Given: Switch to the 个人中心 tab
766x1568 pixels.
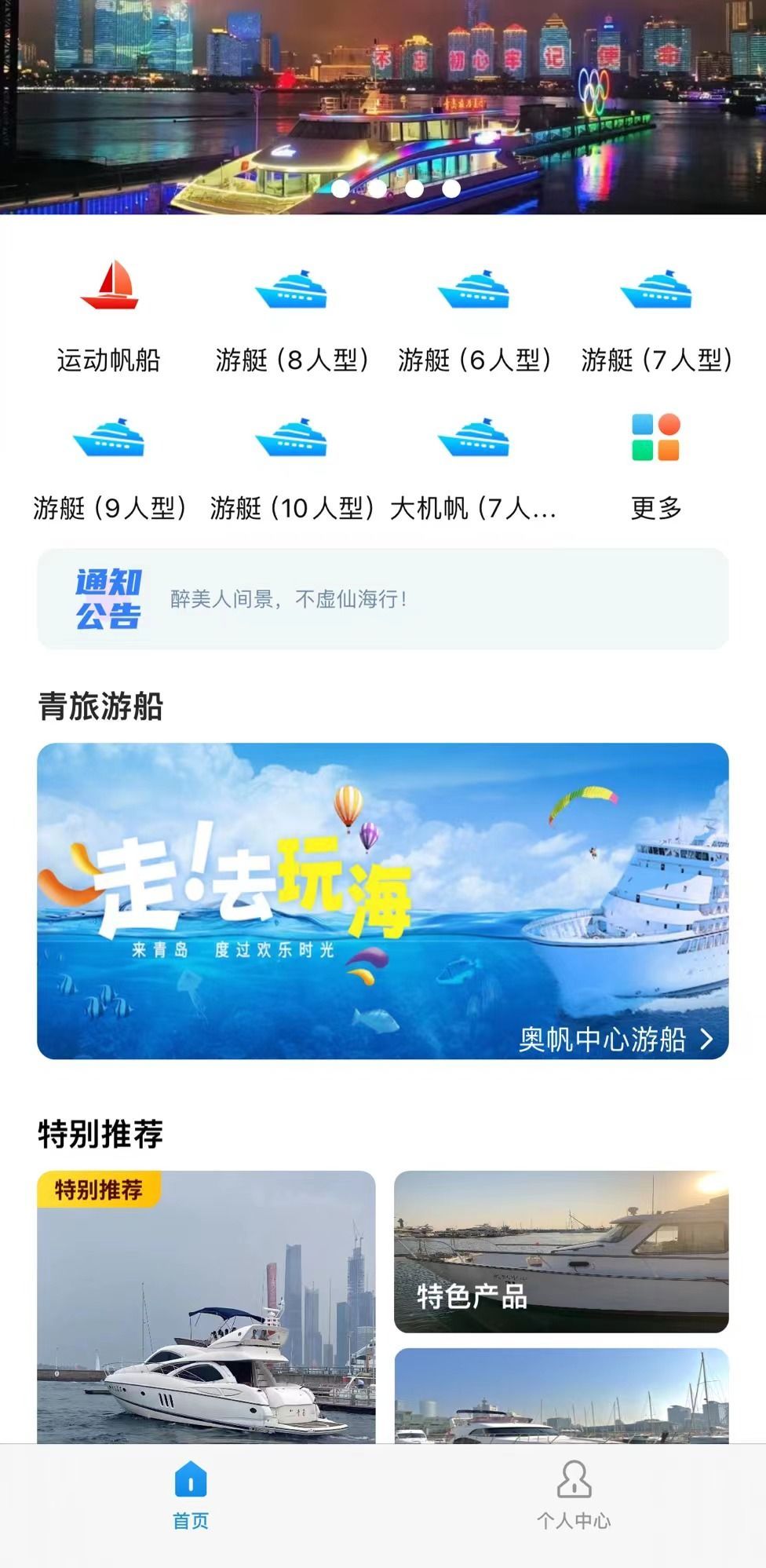Looking at the screenshot, I should 574,1496.
